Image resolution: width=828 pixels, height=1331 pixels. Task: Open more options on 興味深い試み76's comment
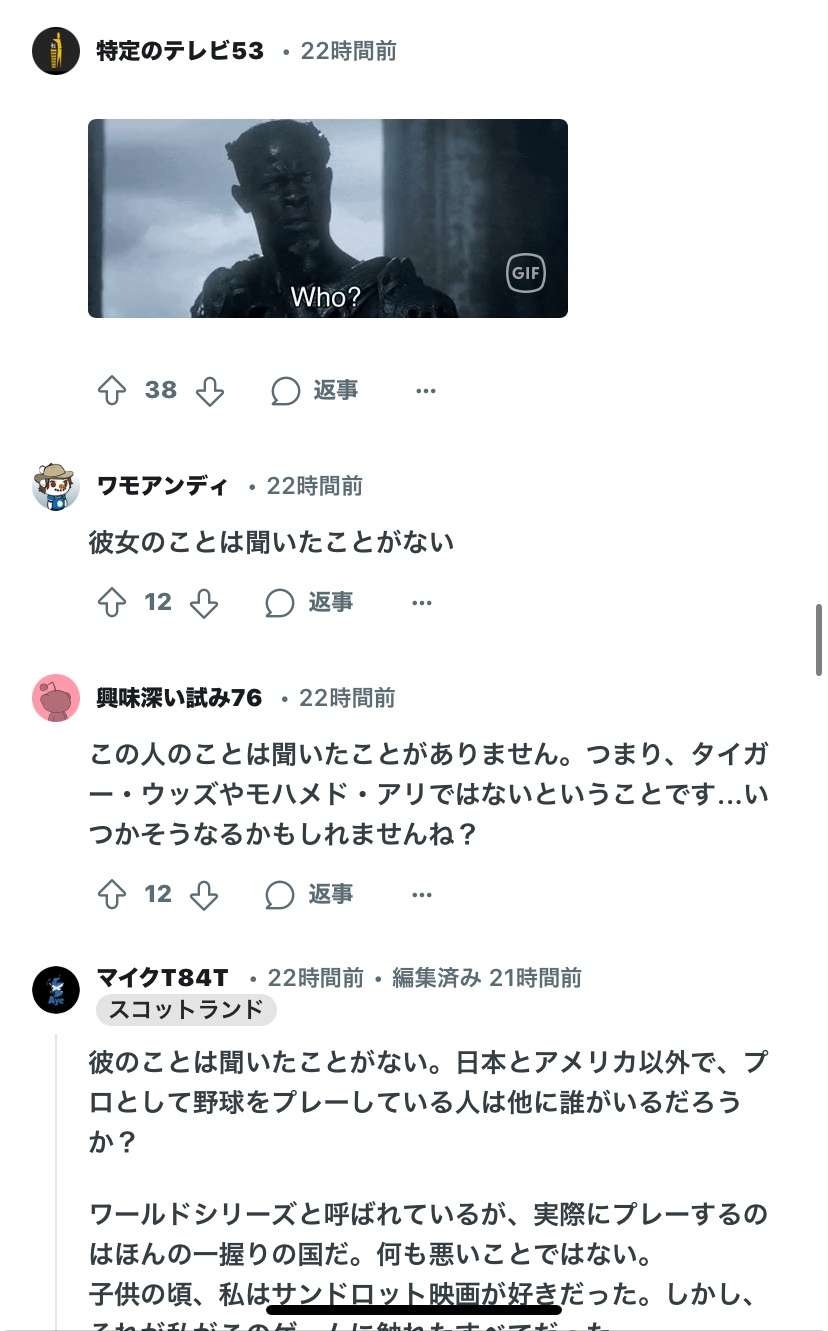coord(422,894)
